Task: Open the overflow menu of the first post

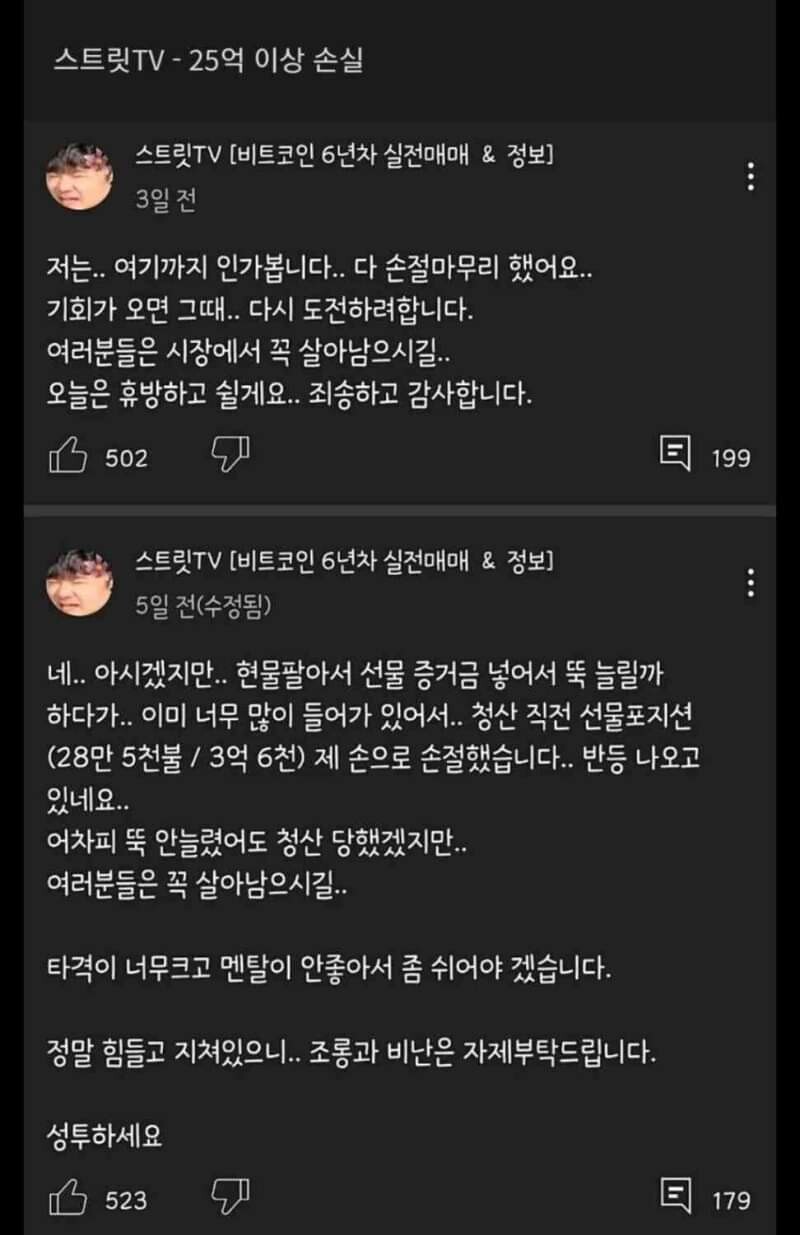Action: click(751, 176)
